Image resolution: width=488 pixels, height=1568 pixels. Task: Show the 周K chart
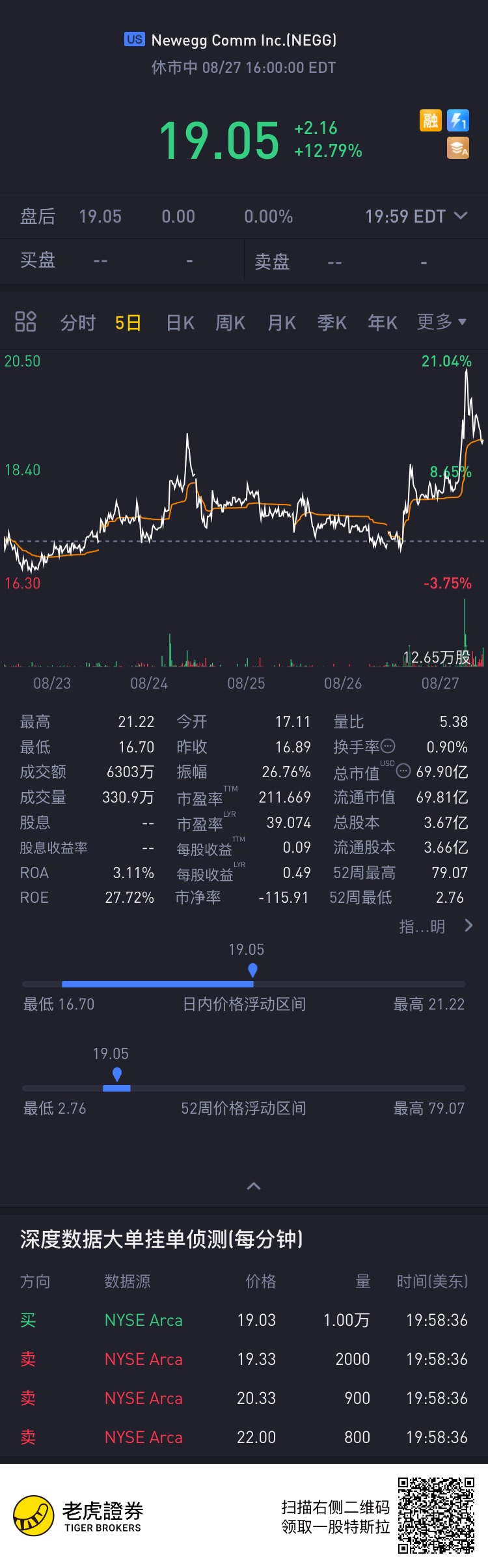tap(230, 323)
